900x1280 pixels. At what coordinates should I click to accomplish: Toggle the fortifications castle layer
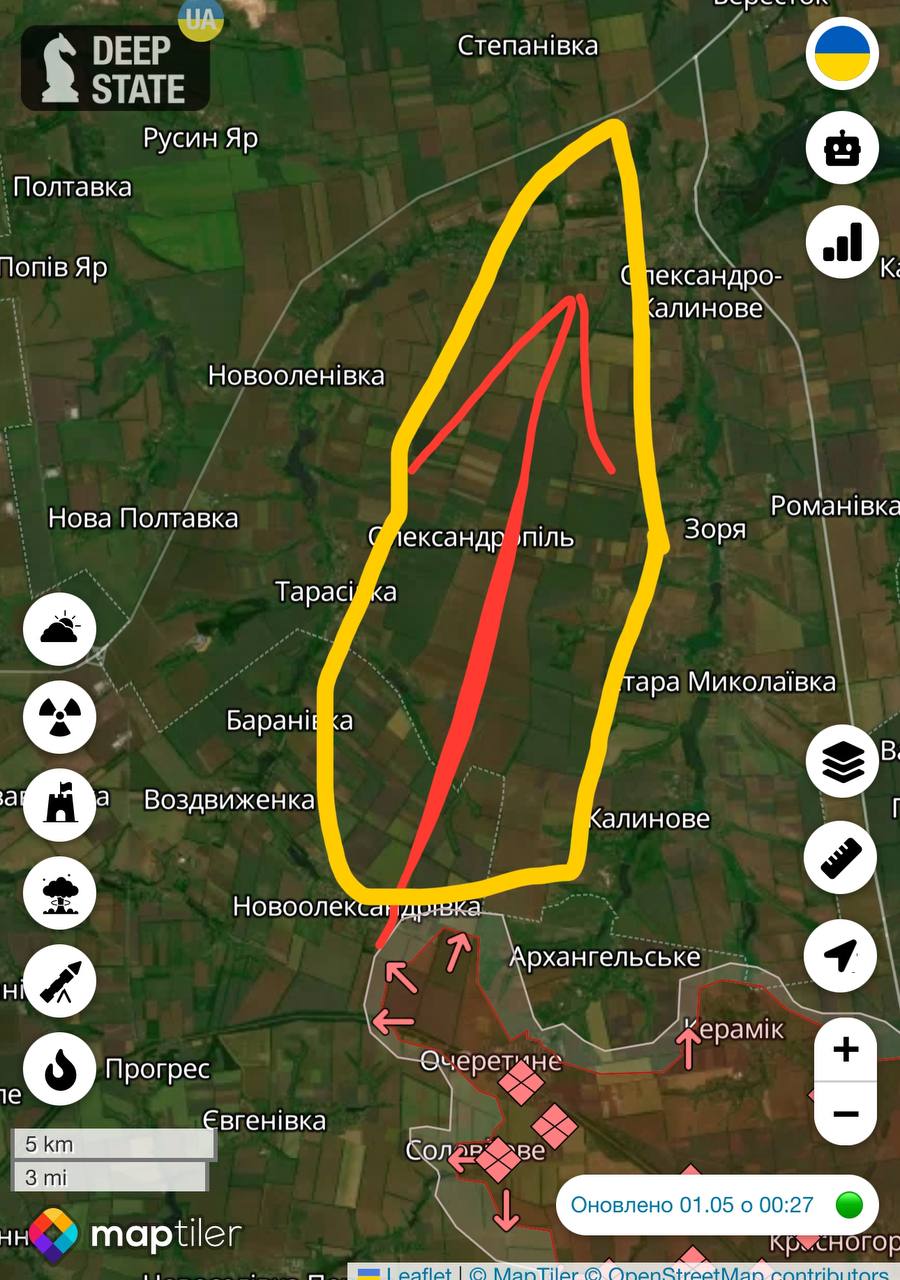pos(60,804)
